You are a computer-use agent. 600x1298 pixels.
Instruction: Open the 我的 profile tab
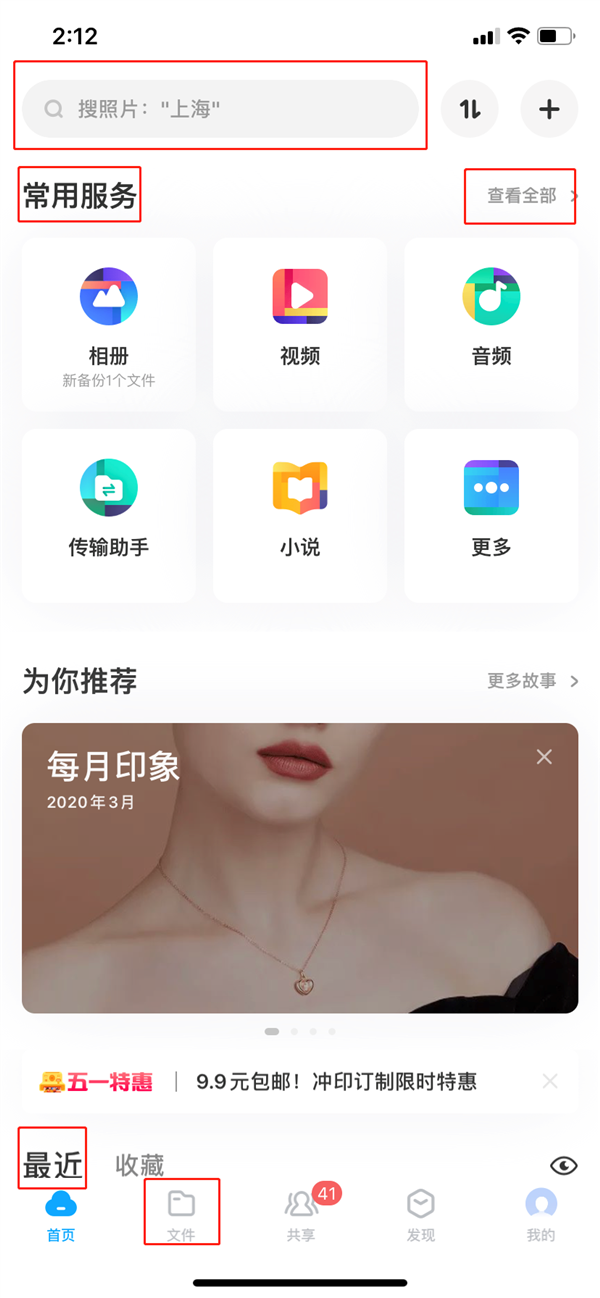pos(541,1215)
